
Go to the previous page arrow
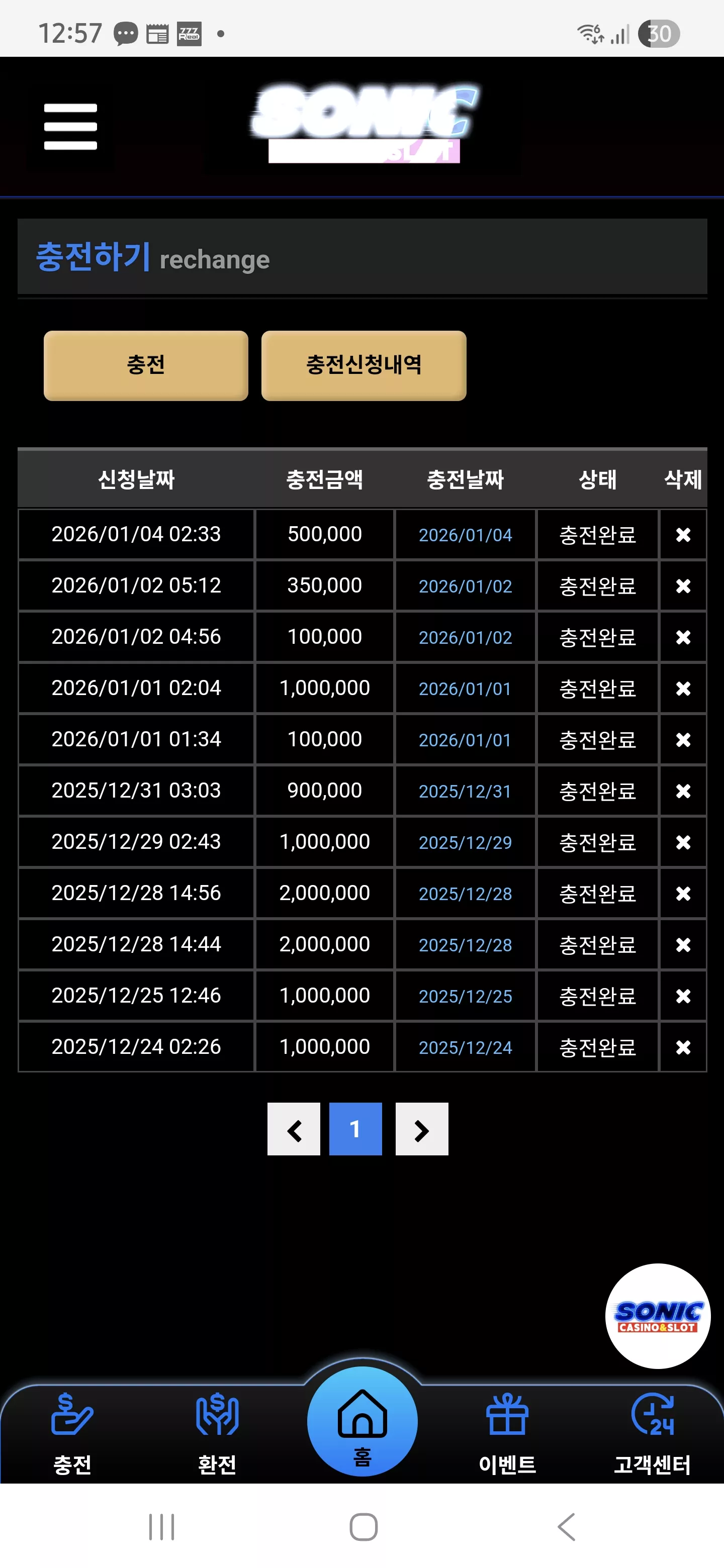[294, 1129]
